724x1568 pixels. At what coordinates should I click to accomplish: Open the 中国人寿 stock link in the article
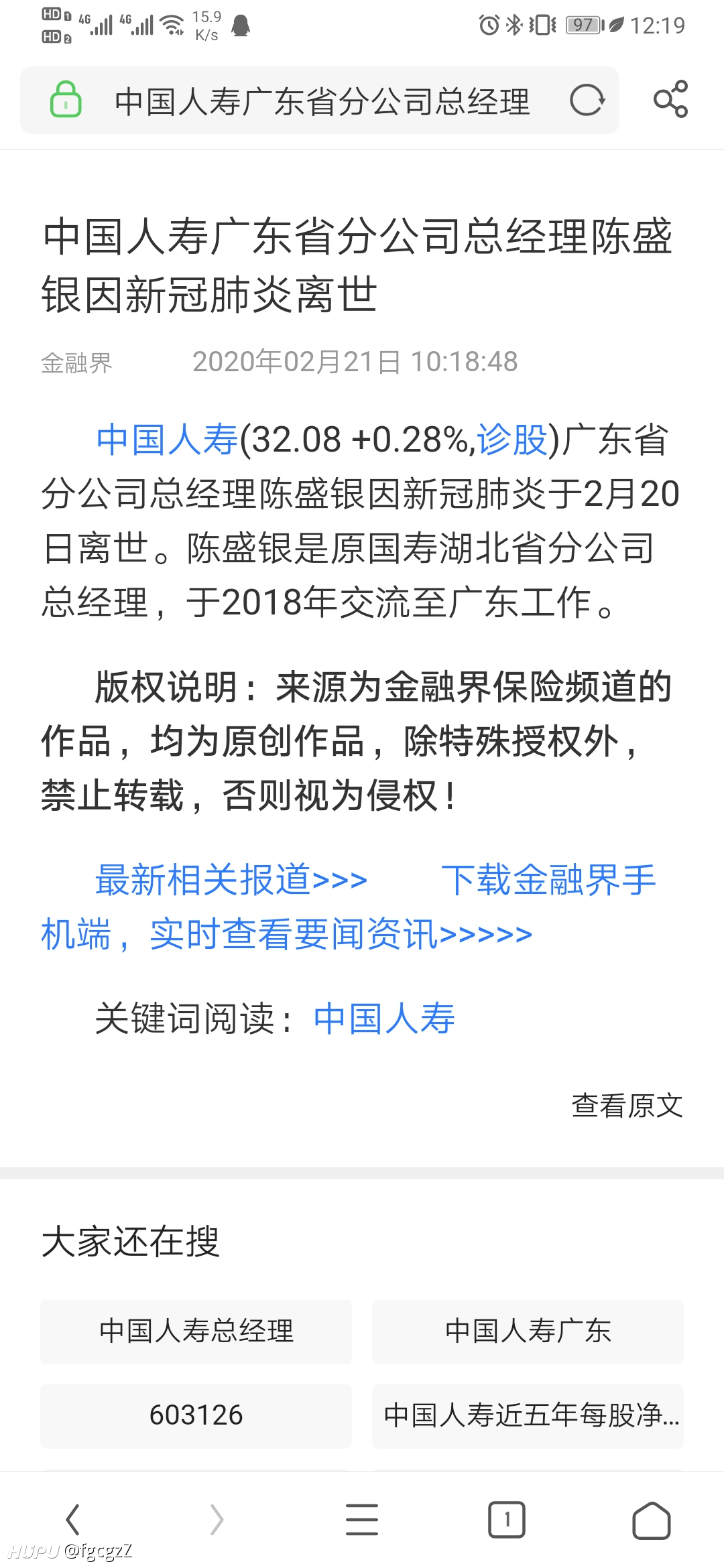coord(167,440)
